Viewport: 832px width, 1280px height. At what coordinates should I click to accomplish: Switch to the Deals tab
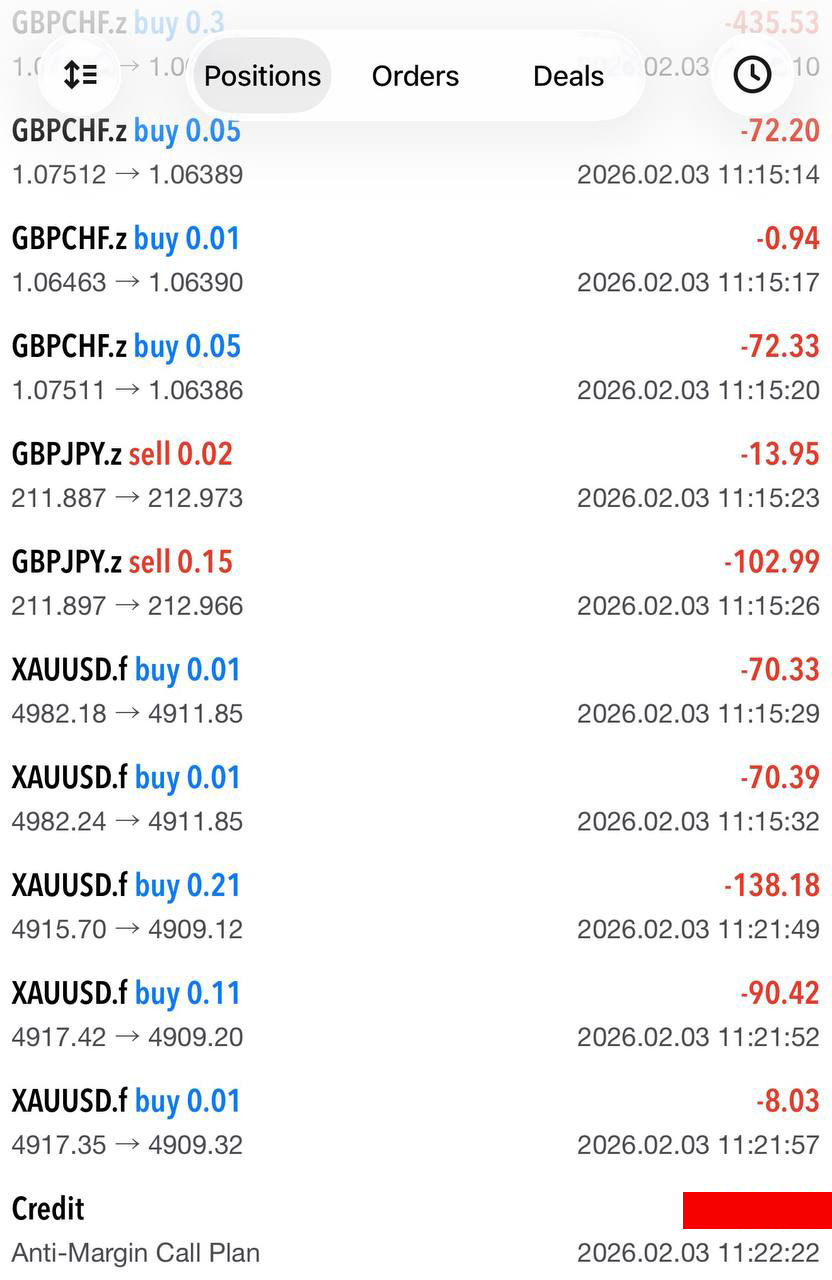[x=568, y=76]
